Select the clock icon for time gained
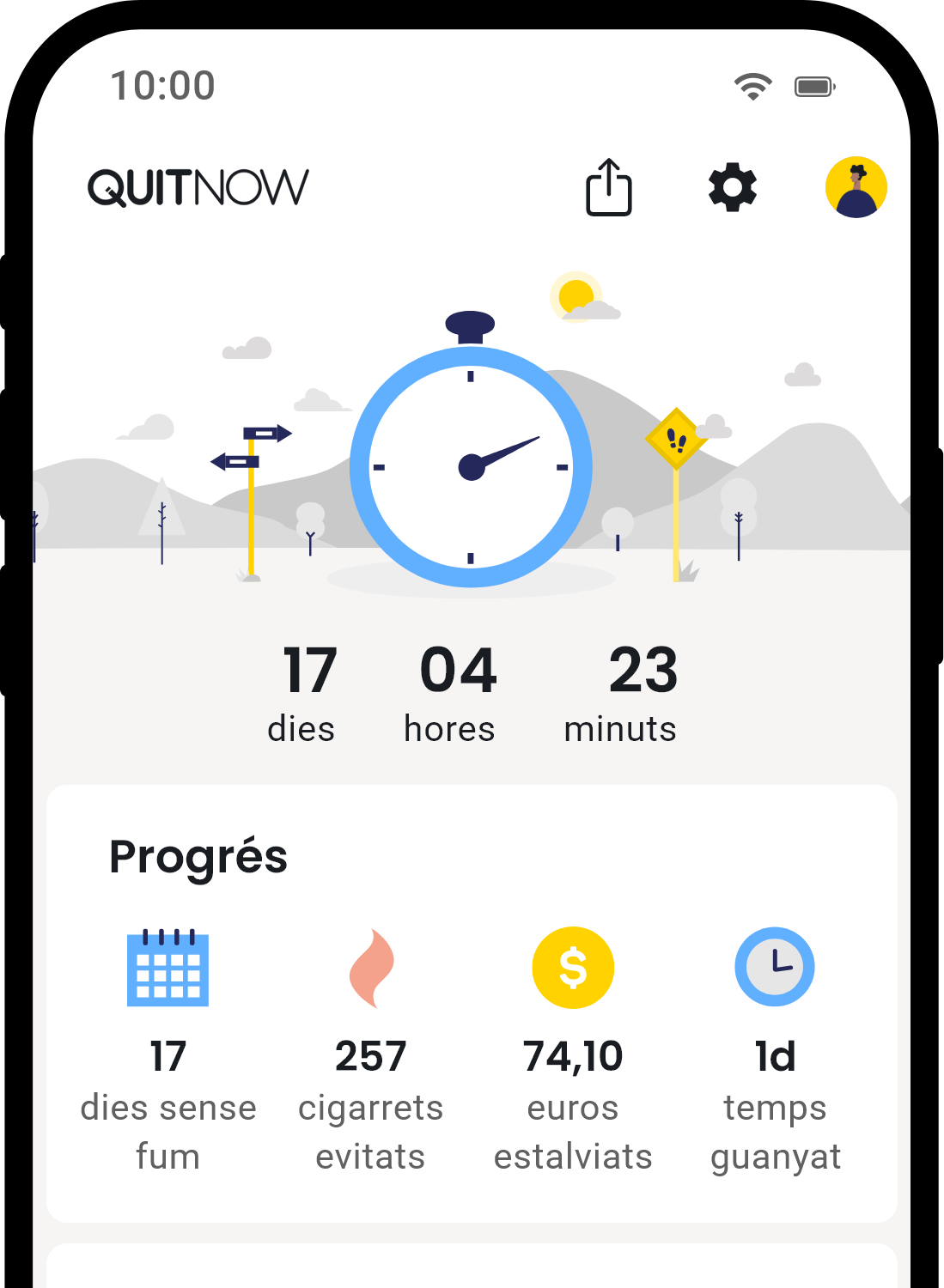Viewport: 944px width, 1288px height. point(775,966)
